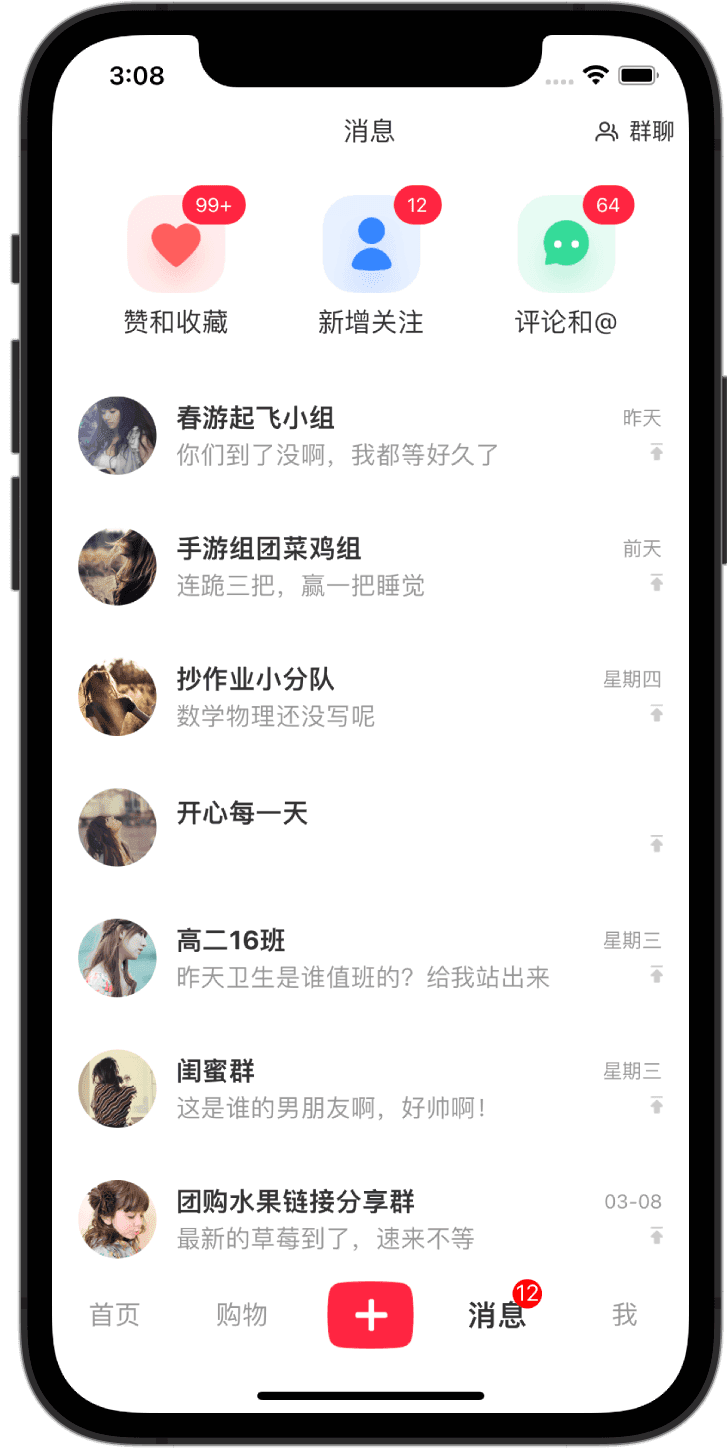This screenshot has width=727, height=1449.
Task: Open the chat 高二16班
Action: tap(370, 958)
